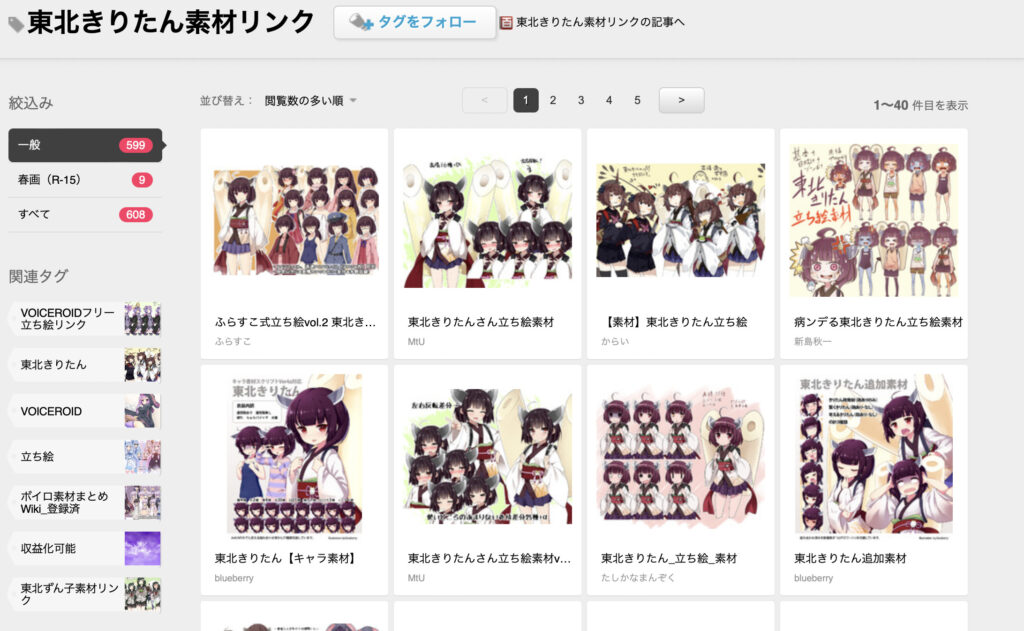This screenshot has width=1024, height=631.
Task: Open 【素材】東北きりたん立ち絵 by からい
Action: click(x=680, y=243)
